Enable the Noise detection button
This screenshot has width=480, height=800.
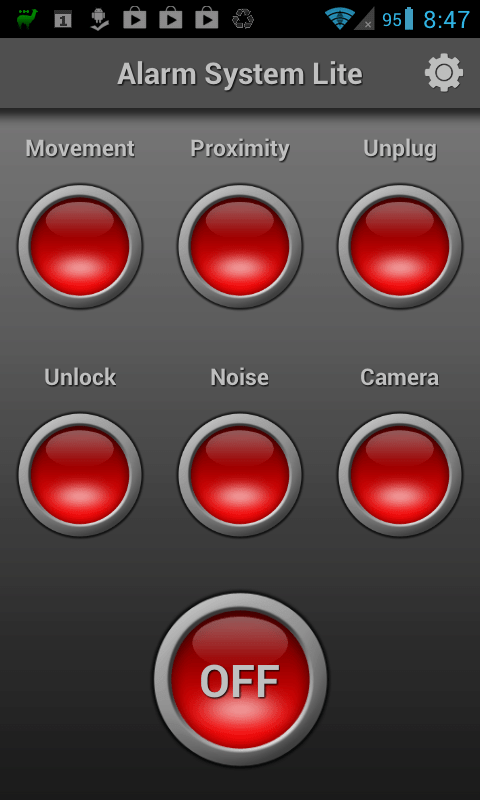tap(240, 474)
